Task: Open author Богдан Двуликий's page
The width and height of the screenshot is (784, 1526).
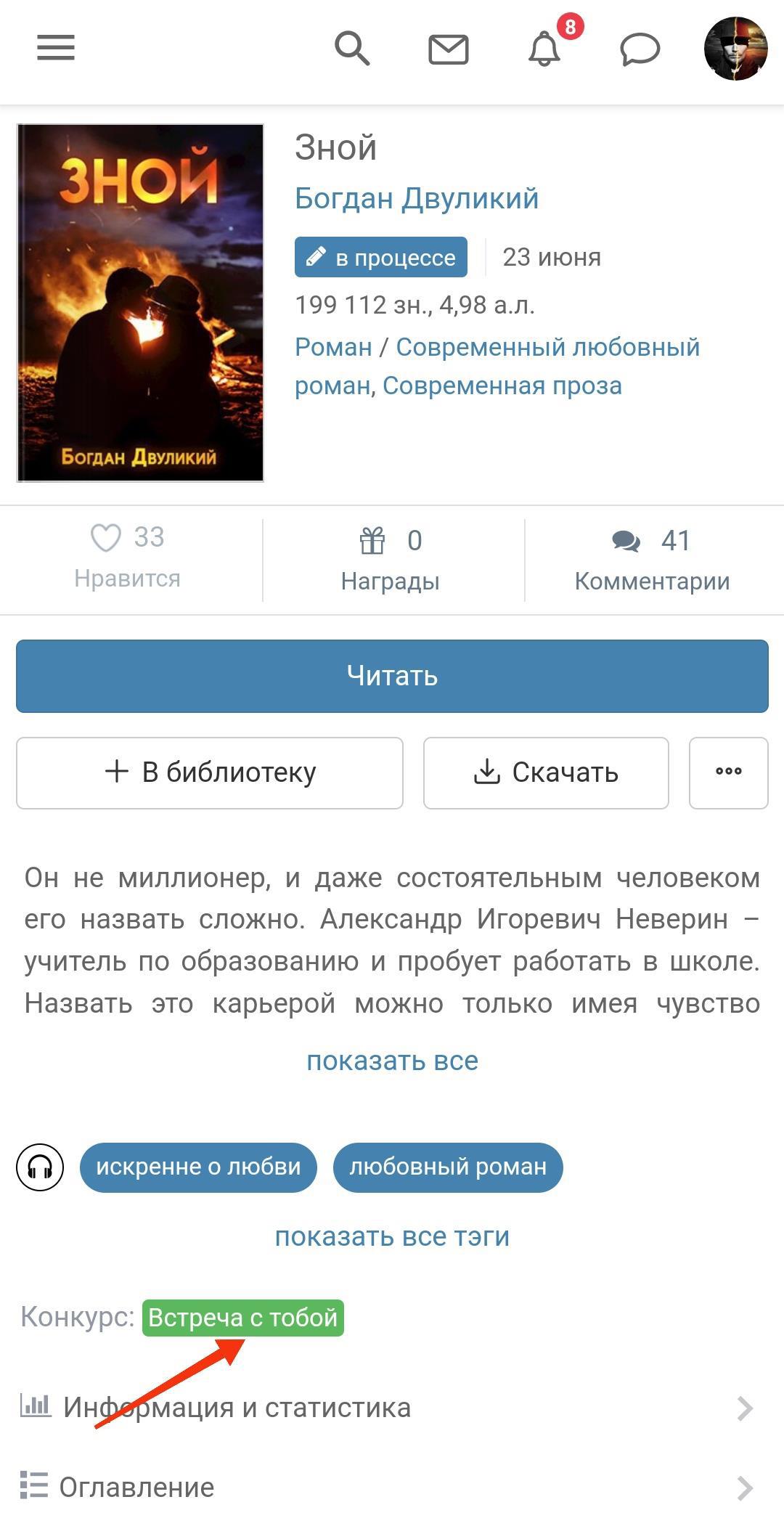Action: coord(417,198)
